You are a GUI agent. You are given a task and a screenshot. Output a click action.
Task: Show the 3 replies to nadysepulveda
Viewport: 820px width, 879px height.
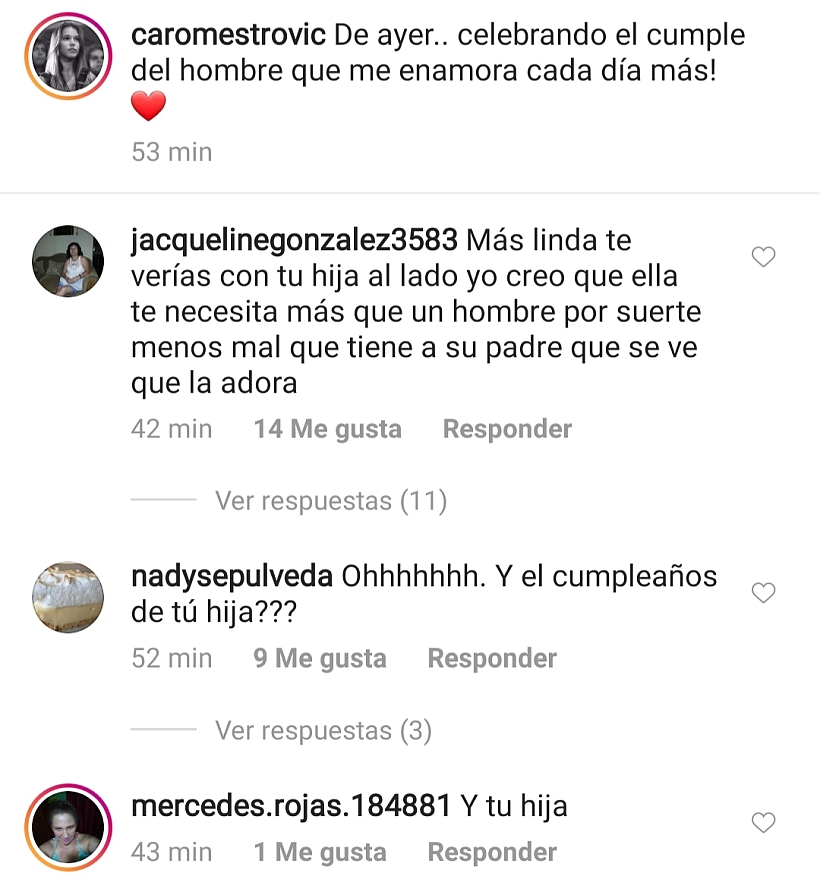pos(323,731)
